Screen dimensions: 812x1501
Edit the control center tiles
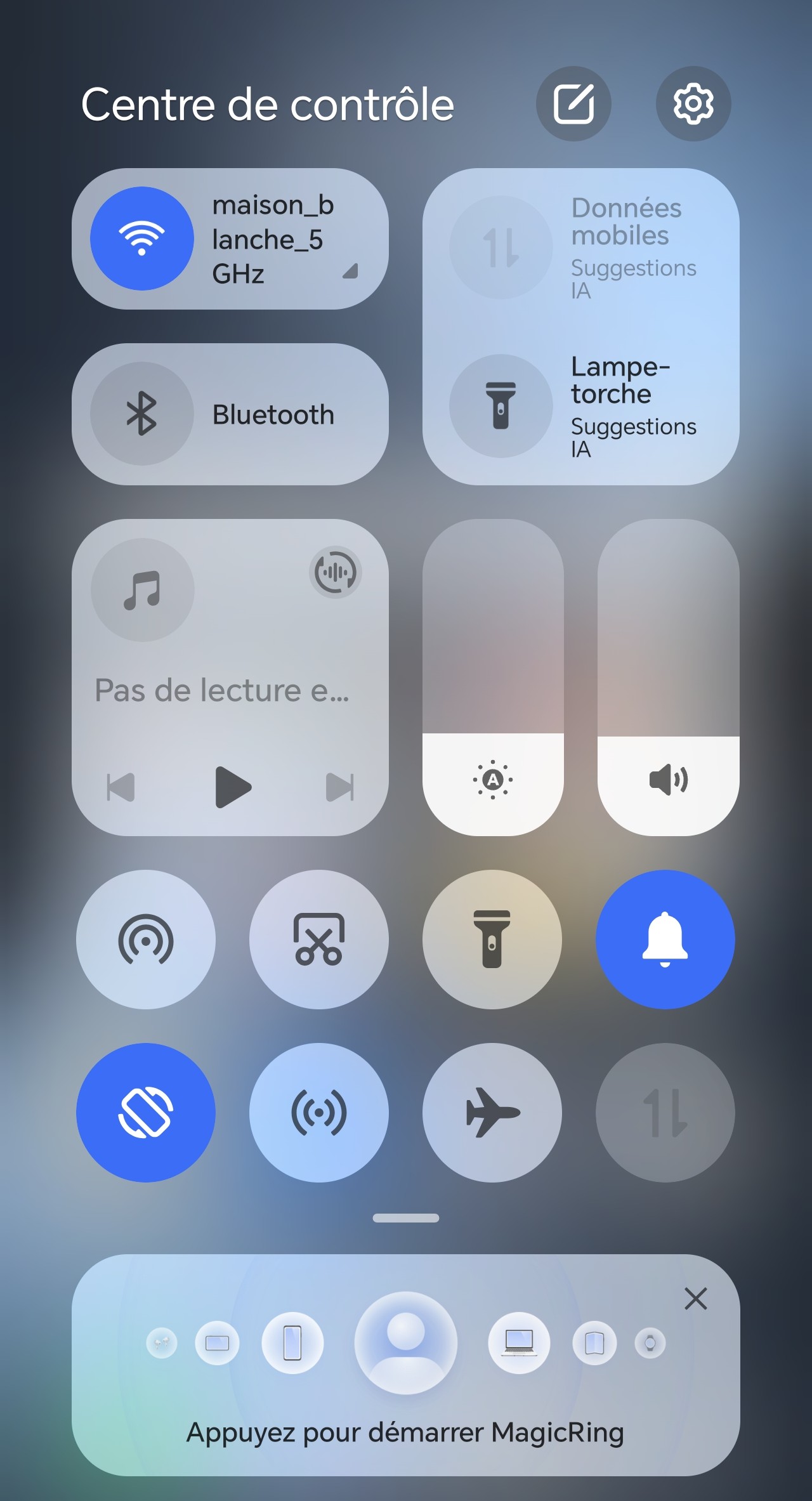[x=573, y=104]
